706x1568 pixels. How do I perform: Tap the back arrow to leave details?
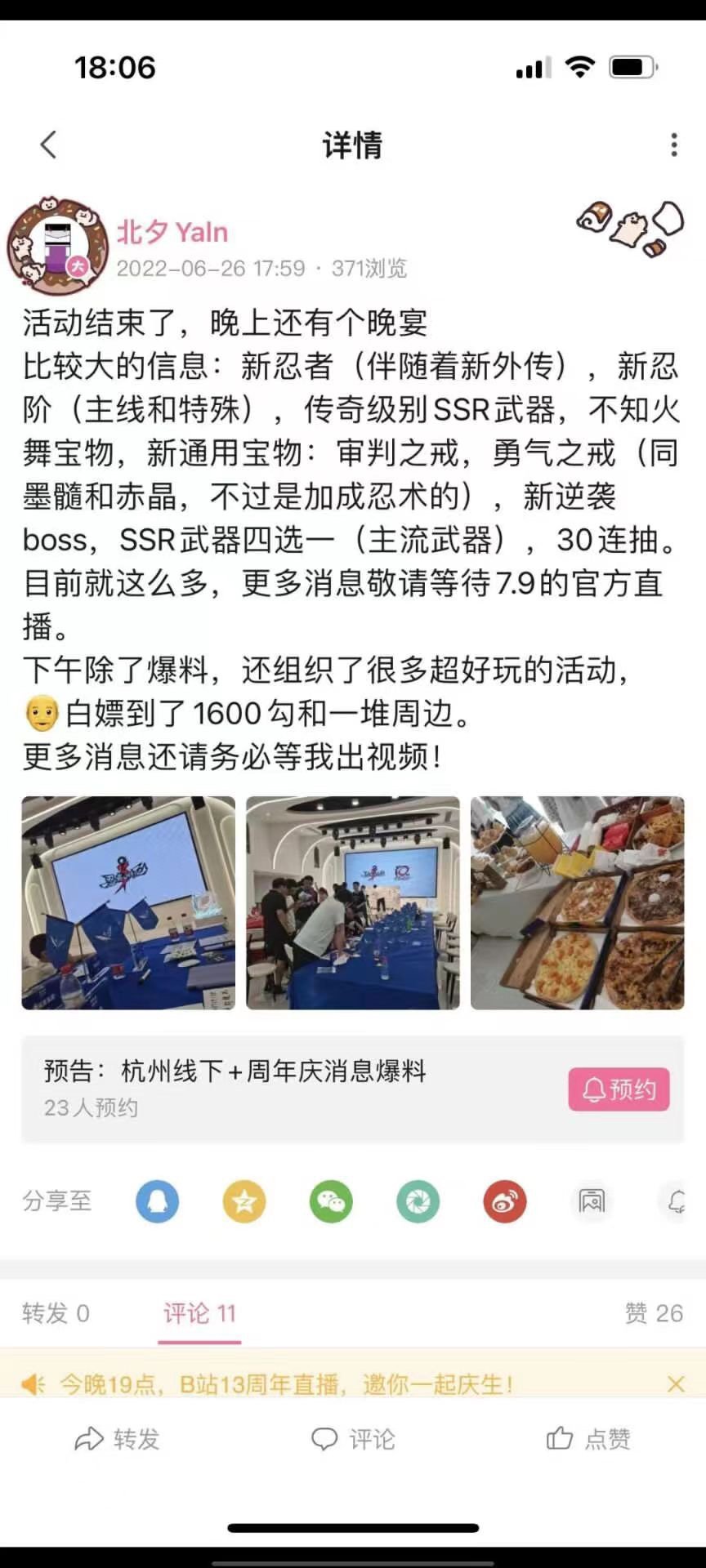(x=48, y=144)
